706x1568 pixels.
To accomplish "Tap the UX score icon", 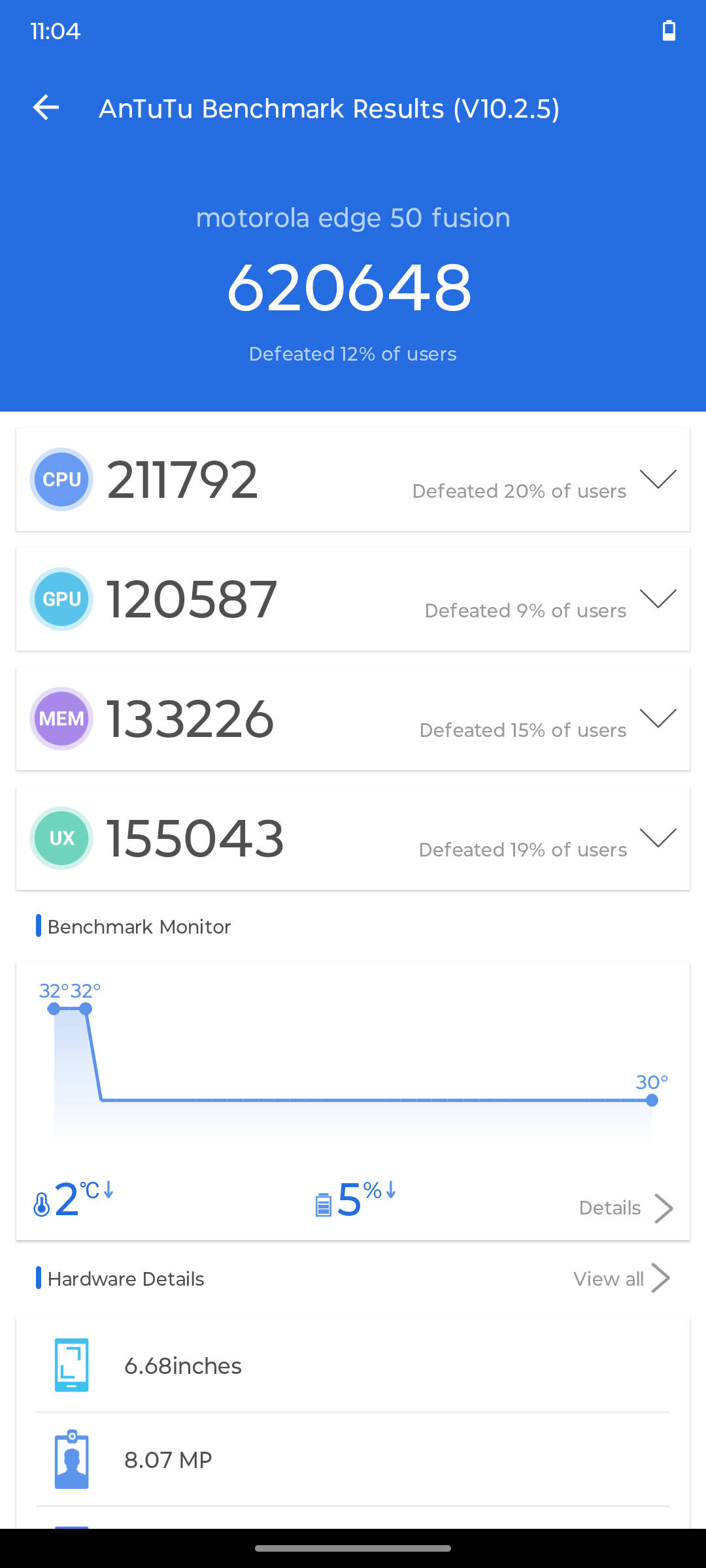I will (x=61, y=838).
